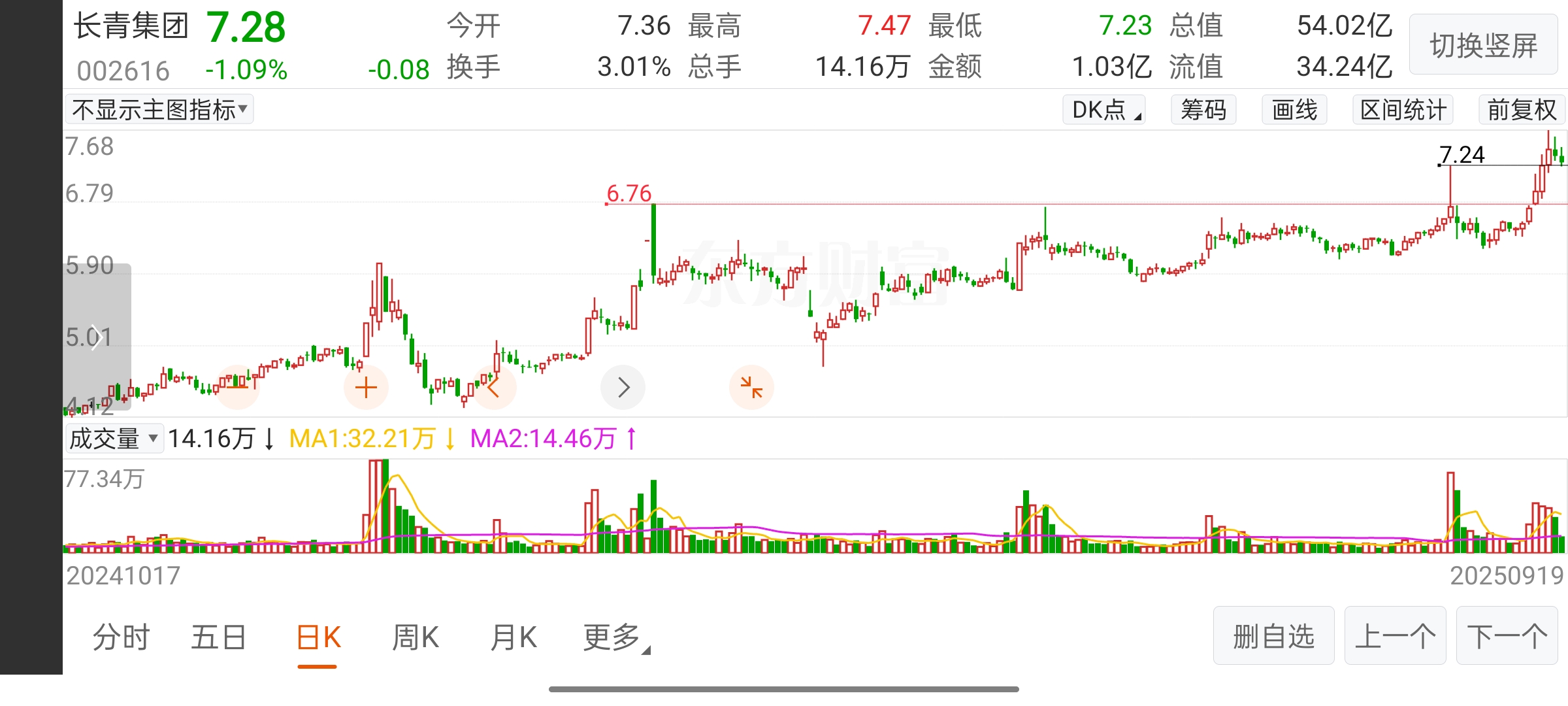This screenshot has width=1568, height=706.
Task: Activate the 画线 drawing tool
Action: (1294, 110)
